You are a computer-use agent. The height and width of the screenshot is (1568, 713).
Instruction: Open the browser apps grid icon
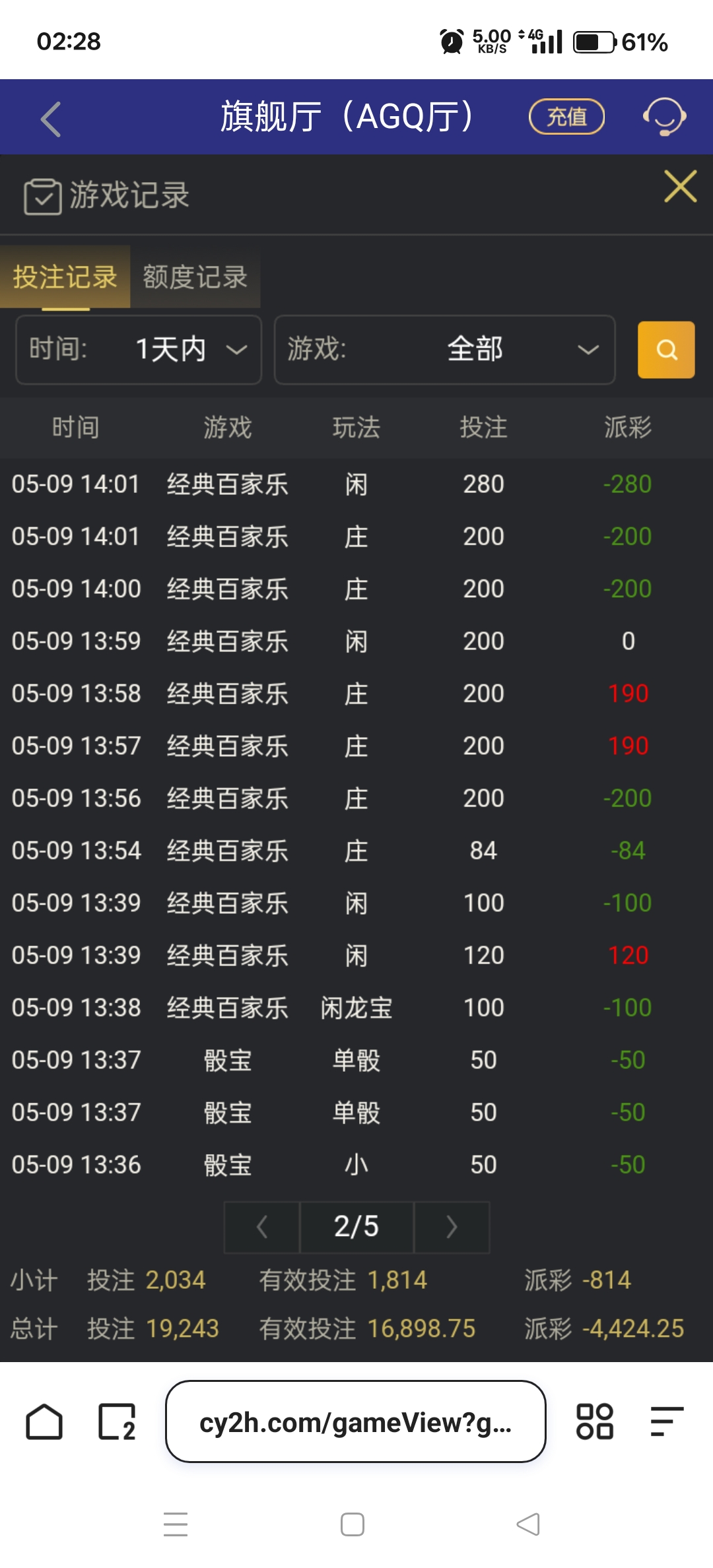pyautogui.click(x=594, y=1421)
